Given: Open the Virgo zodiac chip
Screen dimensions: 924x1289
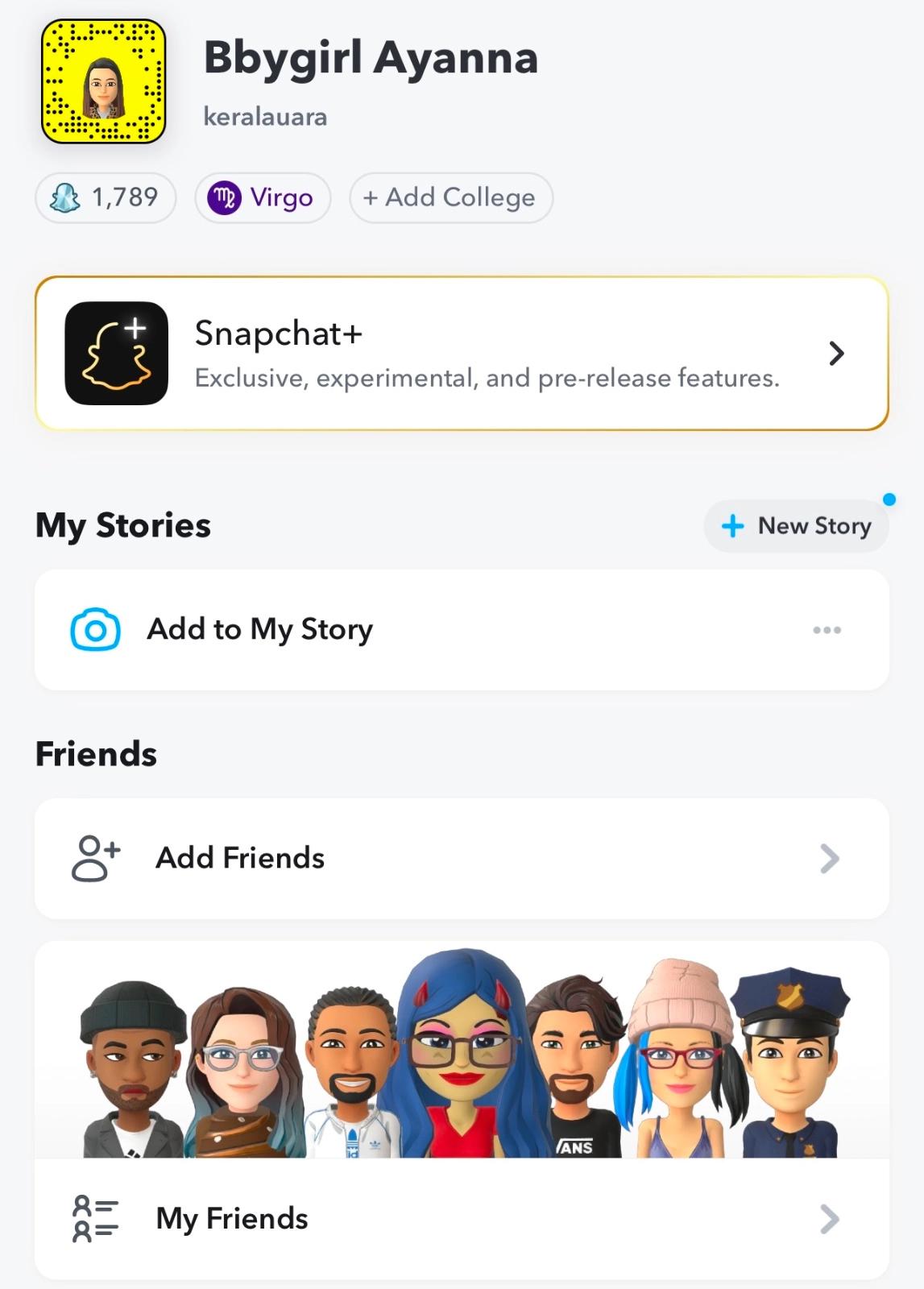Looking at the screenshot, I should click(263, 197).
